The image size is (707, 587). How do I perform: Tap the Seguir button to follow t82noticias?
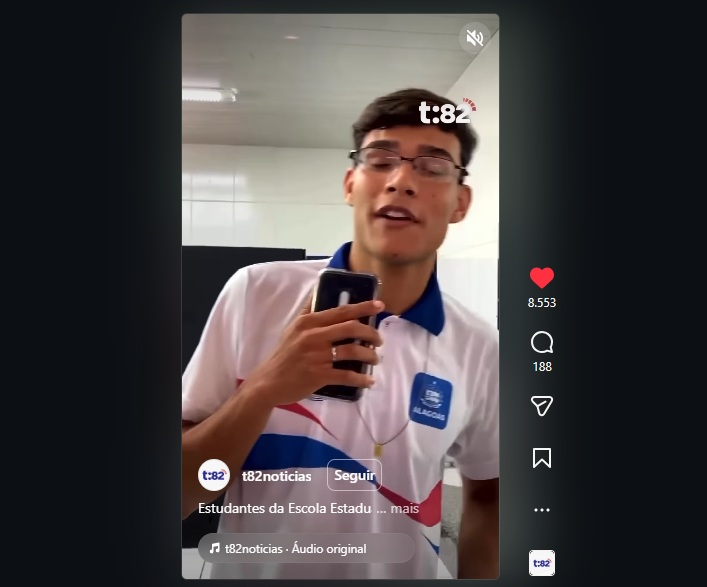coord(354,475)
